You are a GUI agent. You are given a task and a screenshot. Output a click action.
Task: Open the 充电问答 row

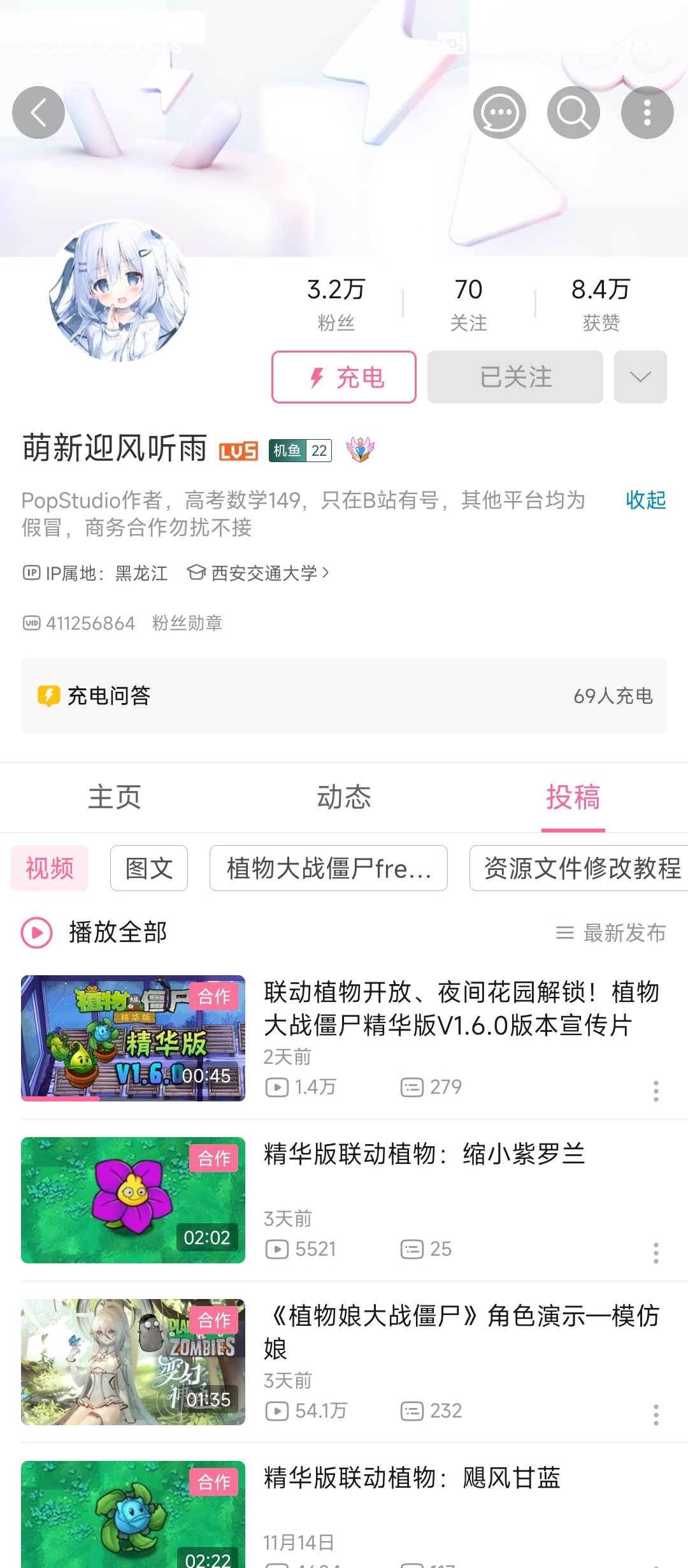pos(344,695)
